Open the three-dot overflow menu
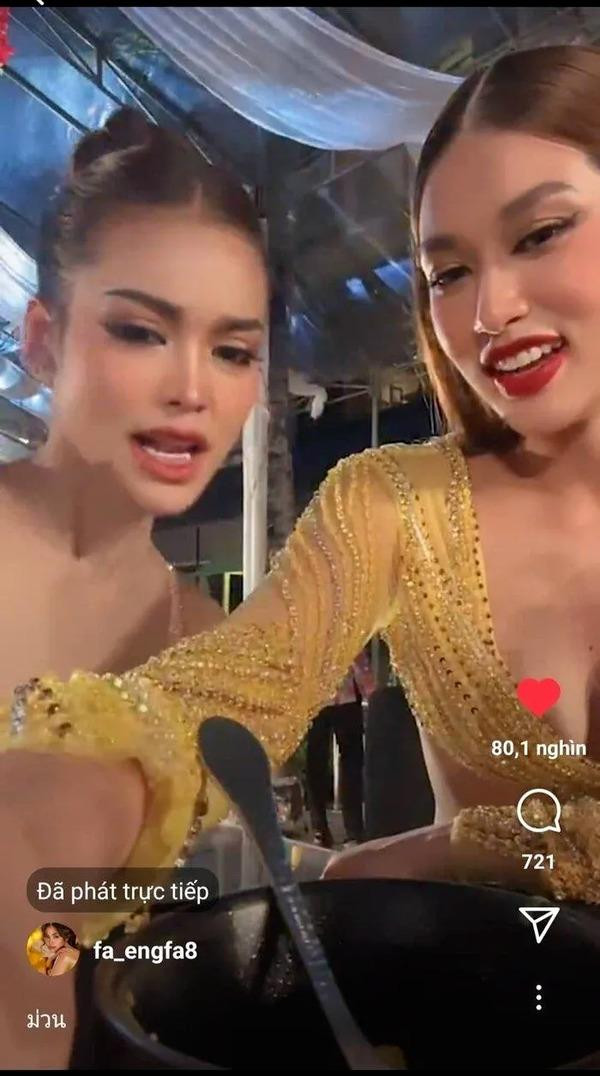Viewport: 600px width, 1076px height. [539, 996]
